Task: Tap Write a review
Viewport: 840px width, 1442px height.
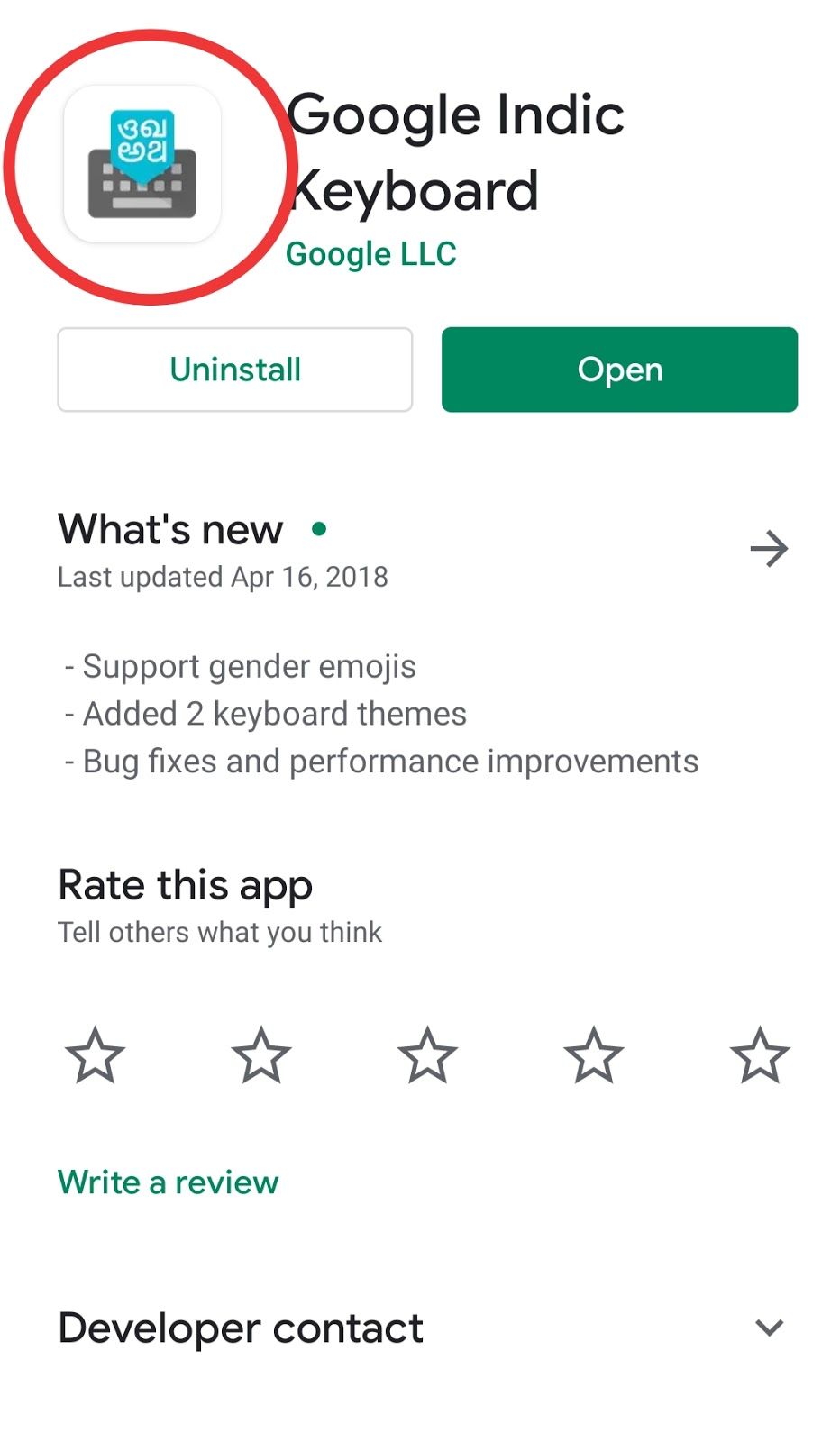Action: [169, 1182]
